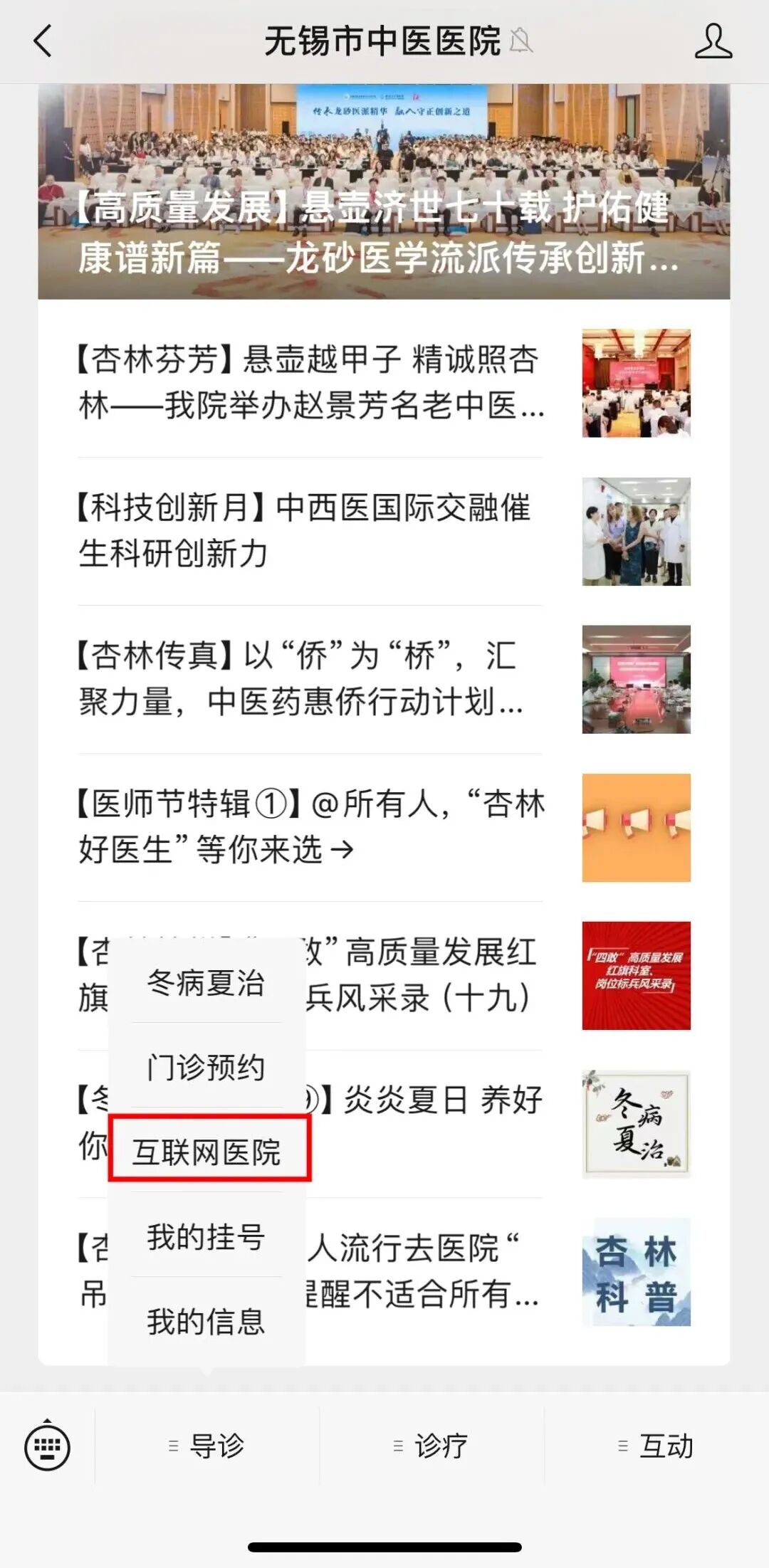Open the 杏林科普 article thumbnail
The height and width of the screenshot is (1568, 769).
click(636, 1271)
